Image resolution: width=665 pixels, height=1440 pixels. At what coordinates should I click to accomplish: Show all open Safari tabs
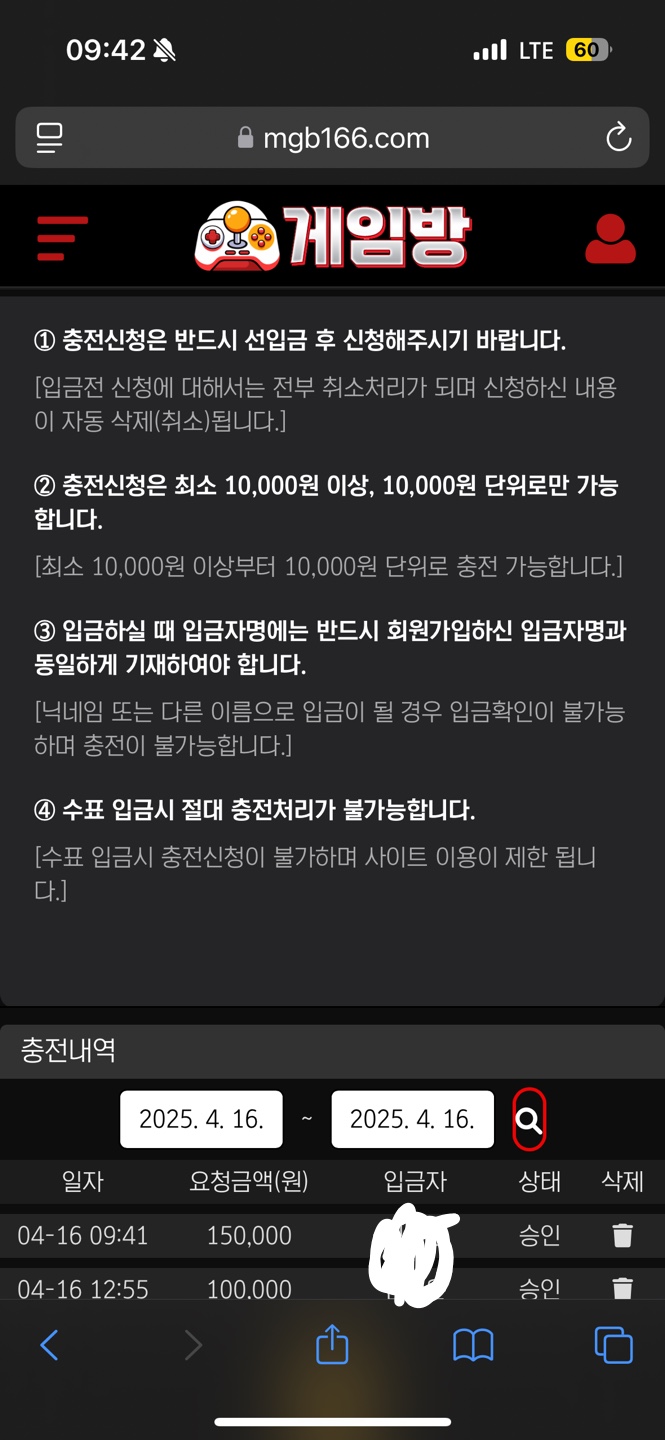point(613,1345)
